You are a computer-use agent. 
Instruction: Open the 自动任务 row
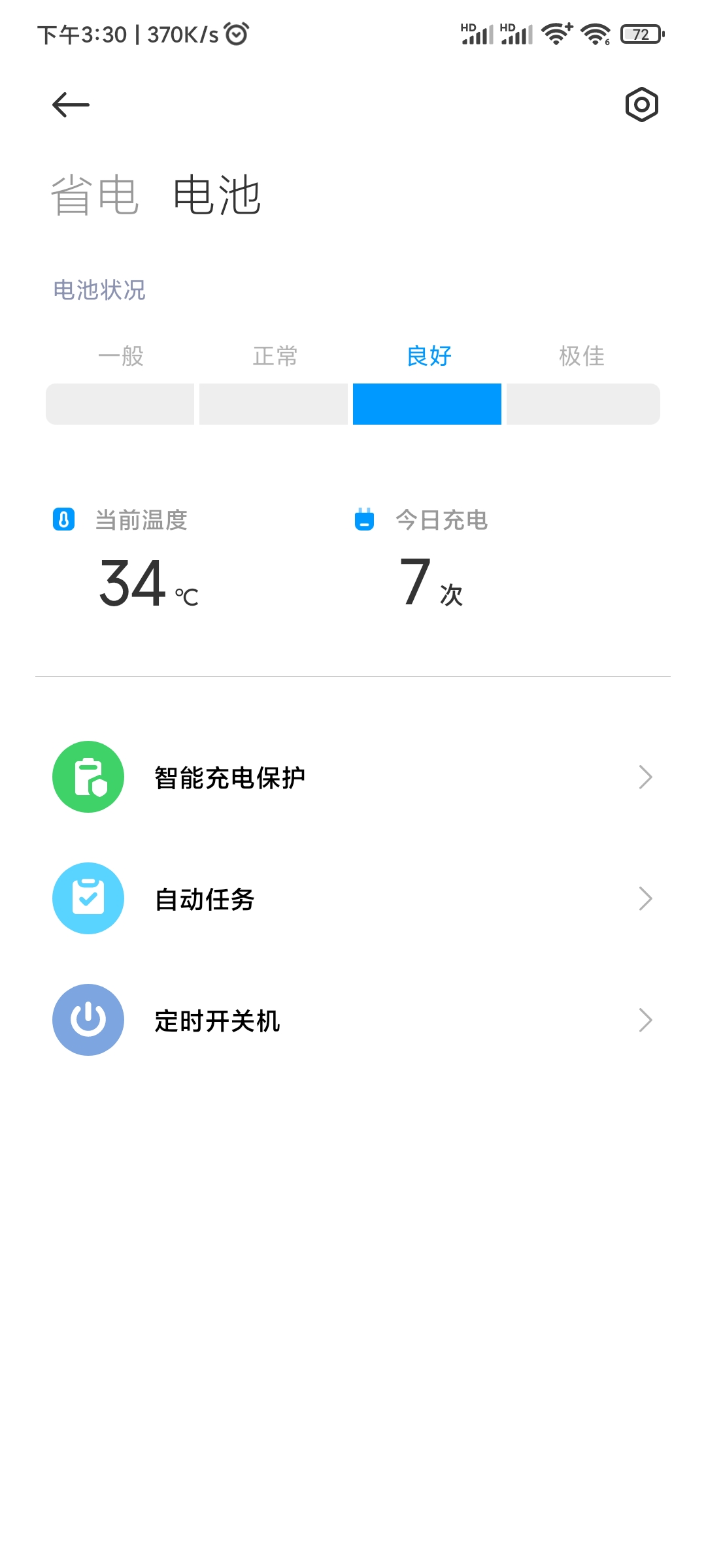(x=353, y=899)
